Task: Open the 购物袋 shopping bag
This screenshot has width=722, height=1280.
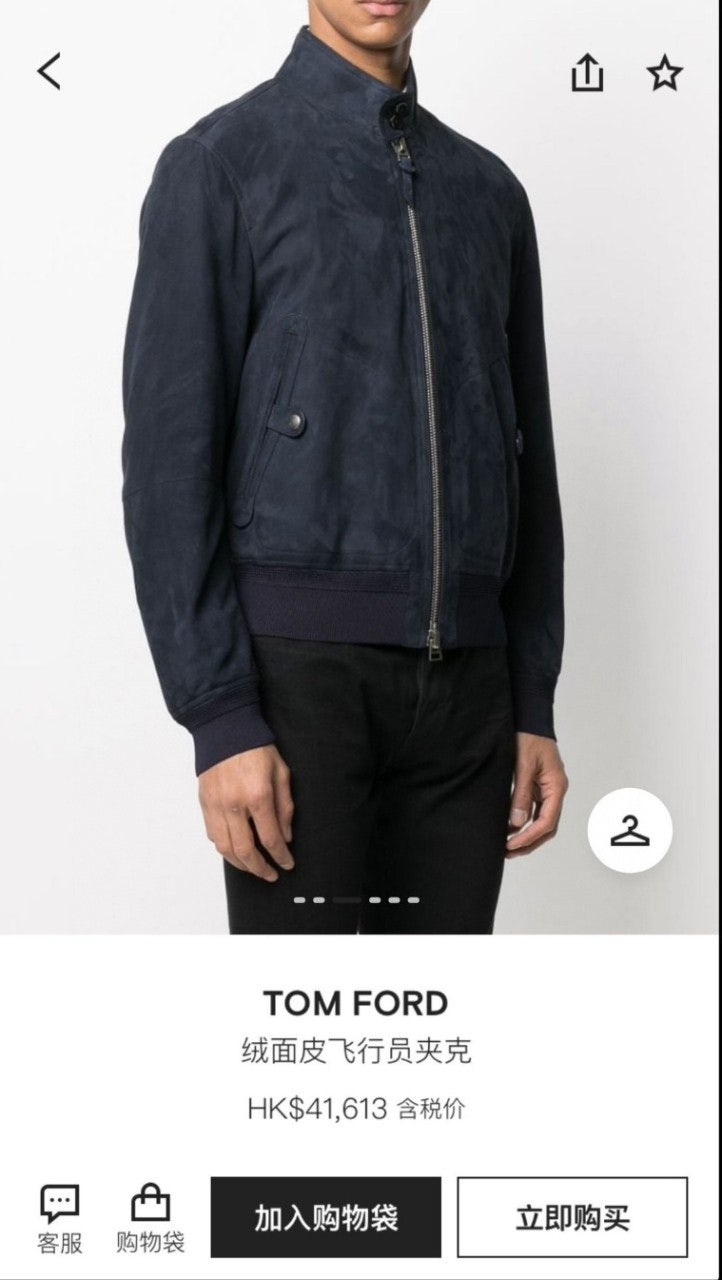Action: click(150, 1219)
